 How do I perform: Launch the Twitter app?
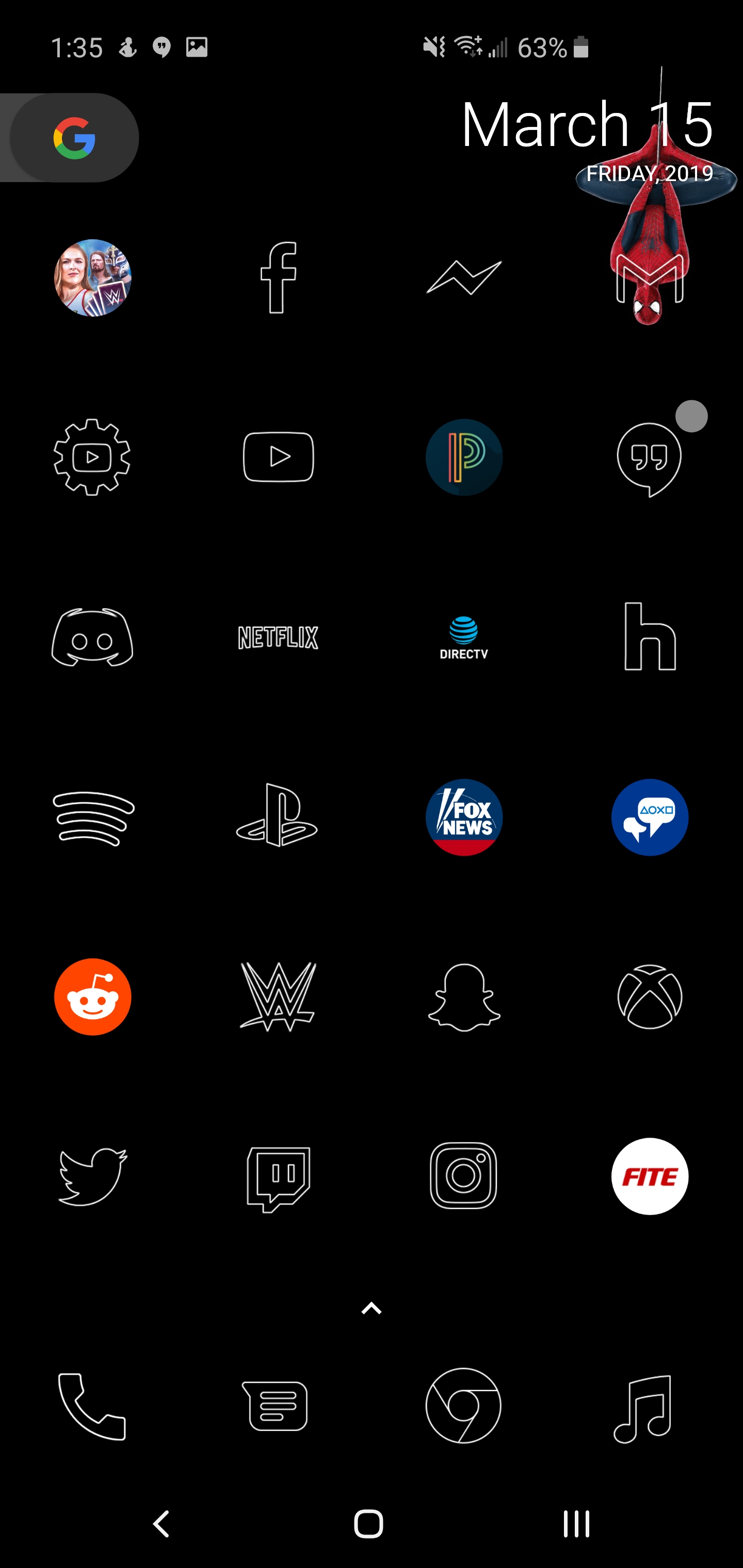92,1175
